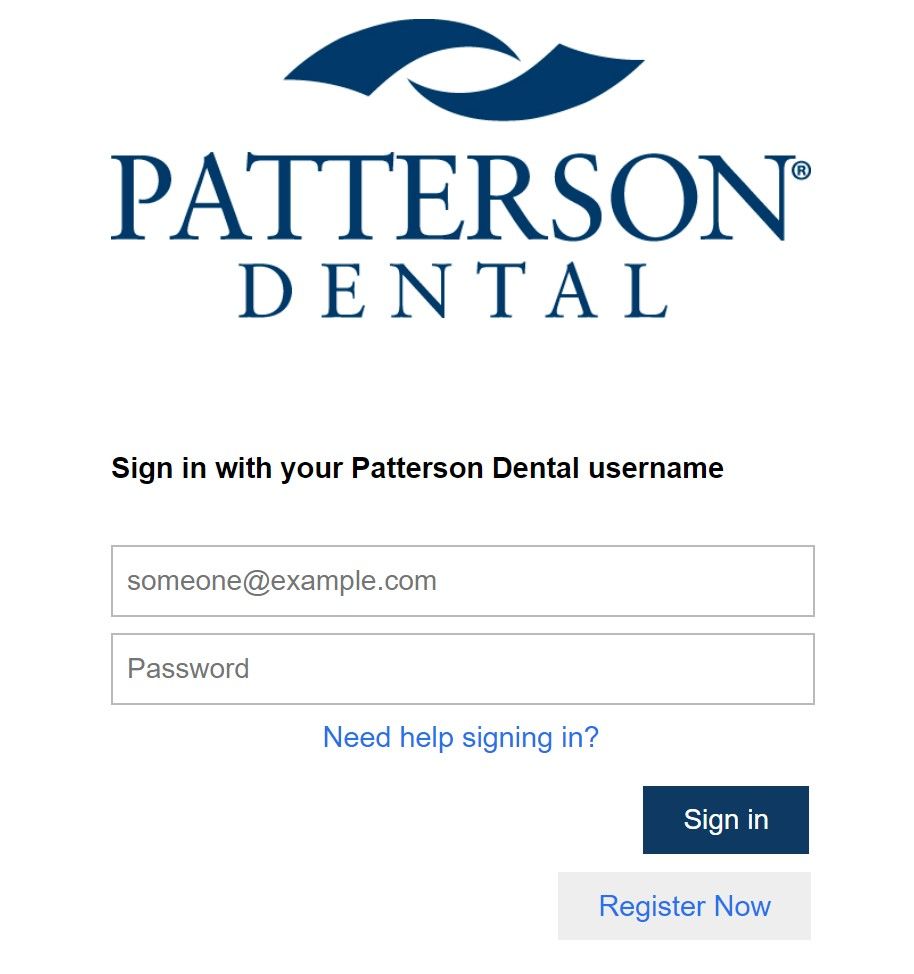Tap the Password field
This screenshot has width=914, height=974.
pyautogui.click(x=462, y=669)
